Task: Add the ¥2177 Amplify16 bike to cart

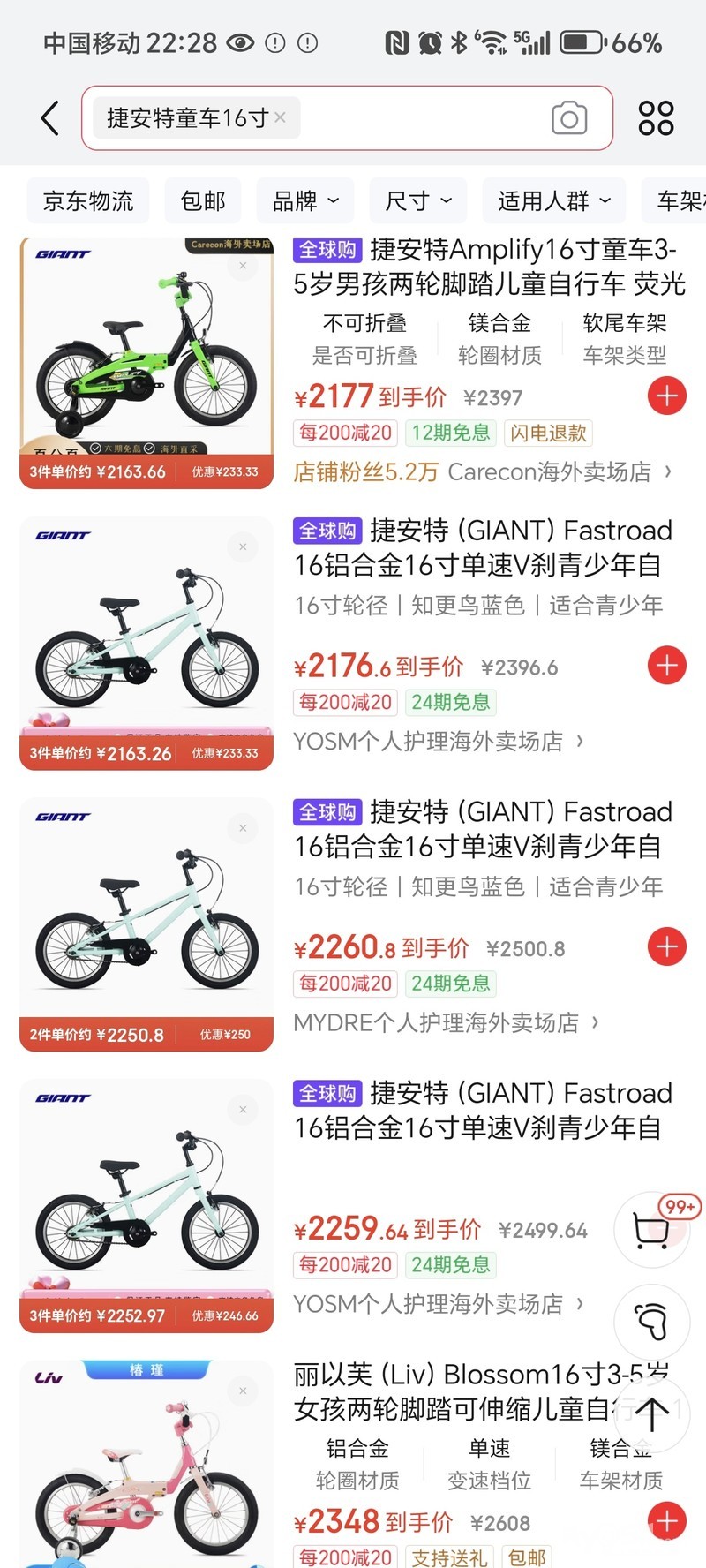Action: 667,396
